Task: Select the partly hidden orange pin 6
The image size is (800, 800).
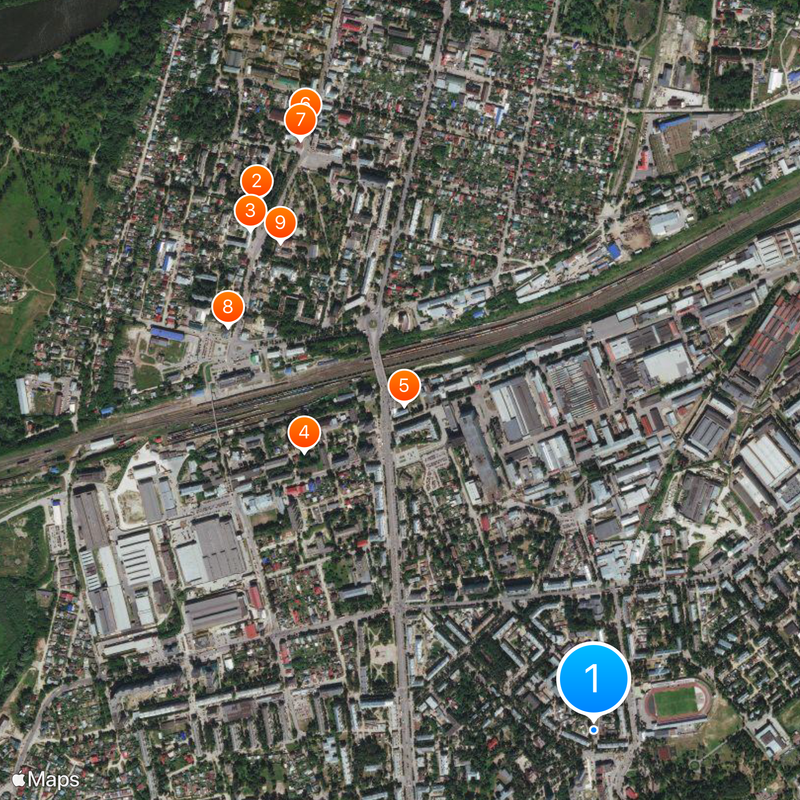Action: point(305,97)
